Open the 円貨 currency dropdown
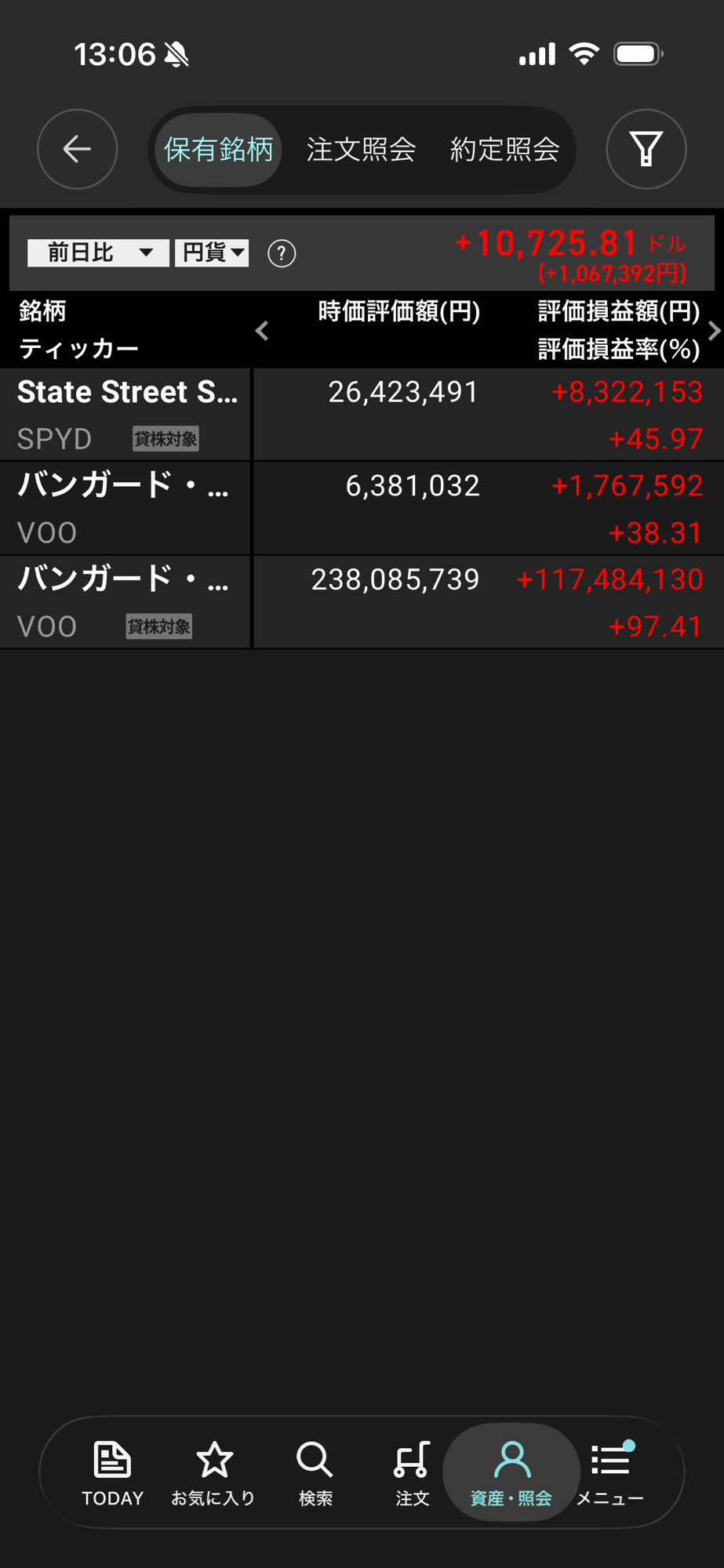The height and width of the screenshot is (1568, 724). [x=212, y=253]
